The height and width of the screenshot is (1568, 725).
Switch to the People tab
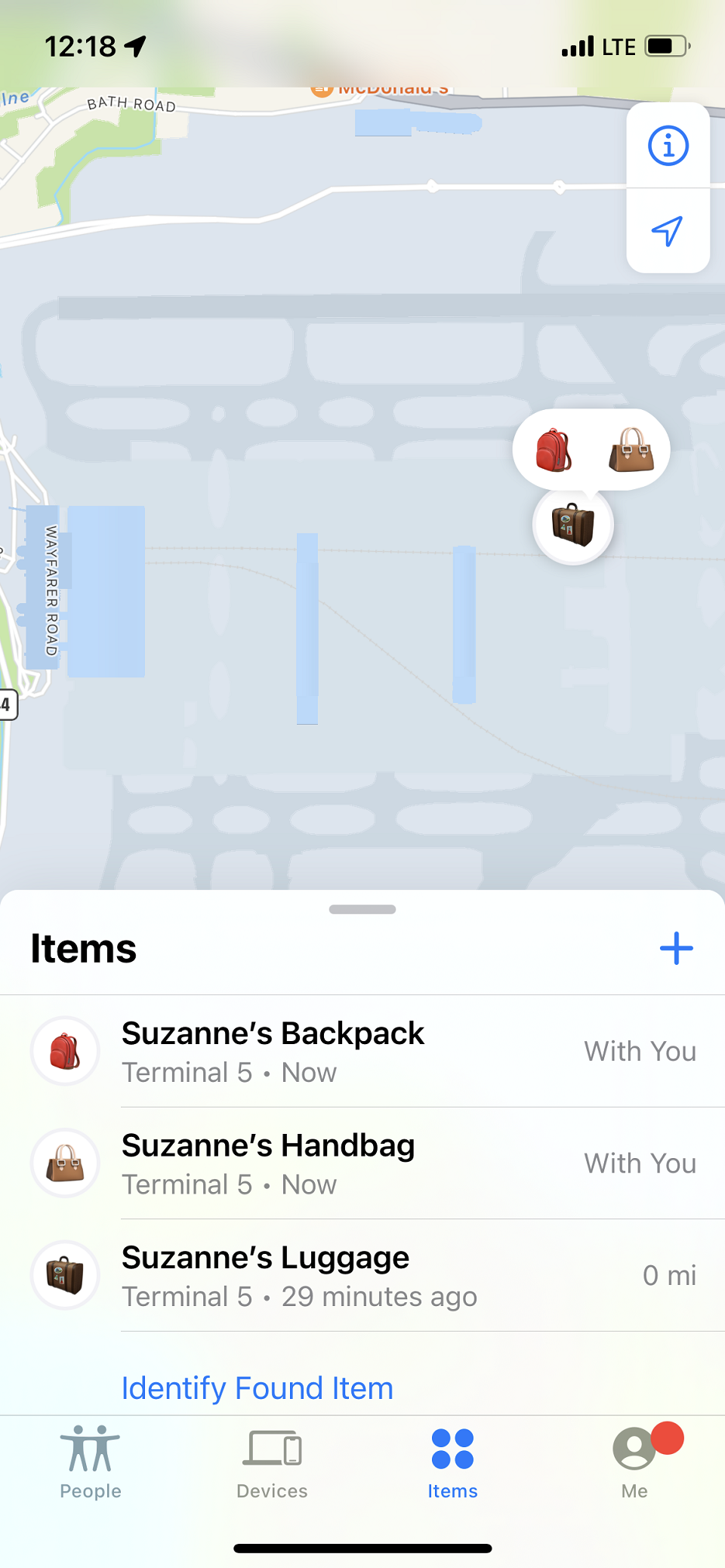(x=91, y=1462)
